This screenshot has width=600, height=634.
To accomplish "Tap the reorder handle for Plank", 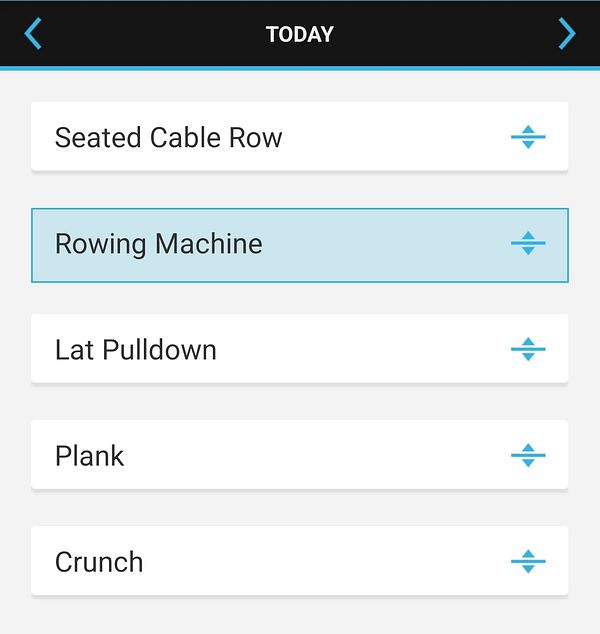I will [x=528, y=456].
